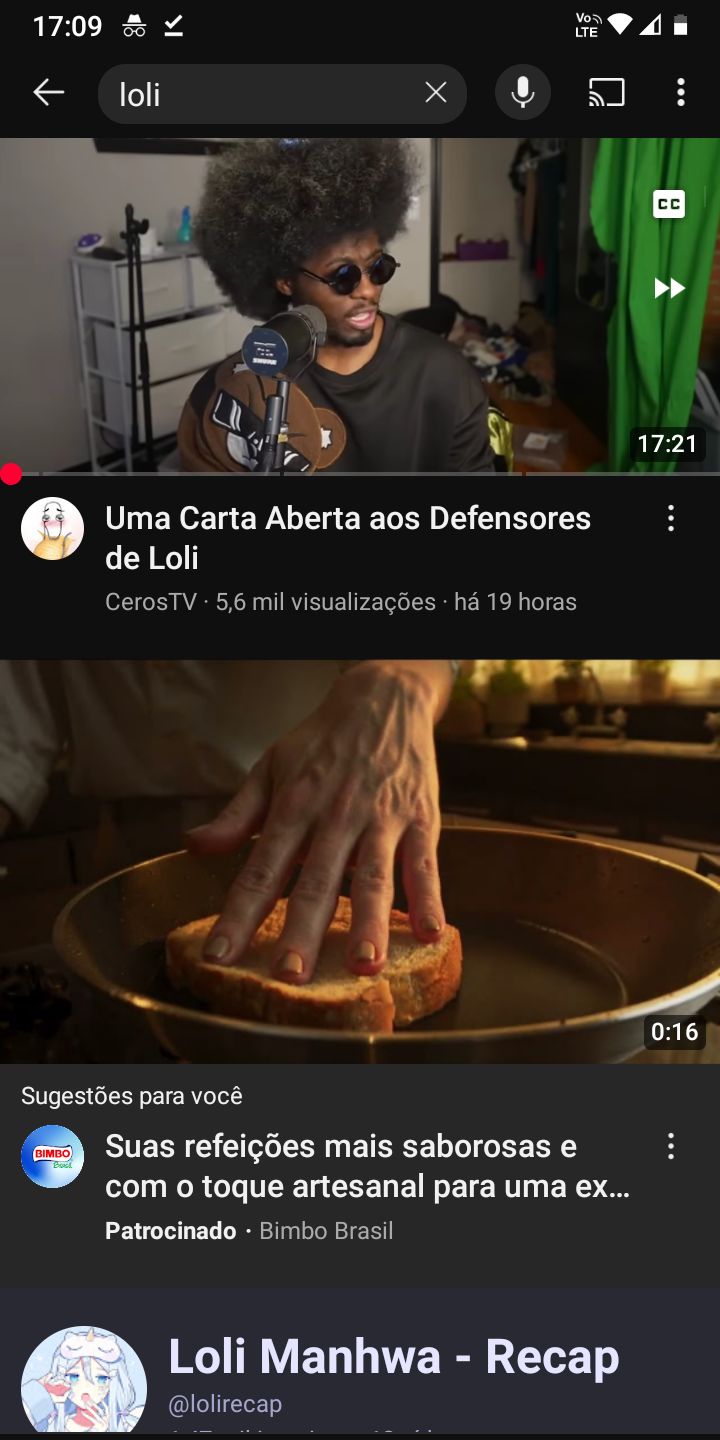Open options for the Bimbo Brasil ad
The width and height of the screenshot is (720, 1440).
pos(671,1146)
